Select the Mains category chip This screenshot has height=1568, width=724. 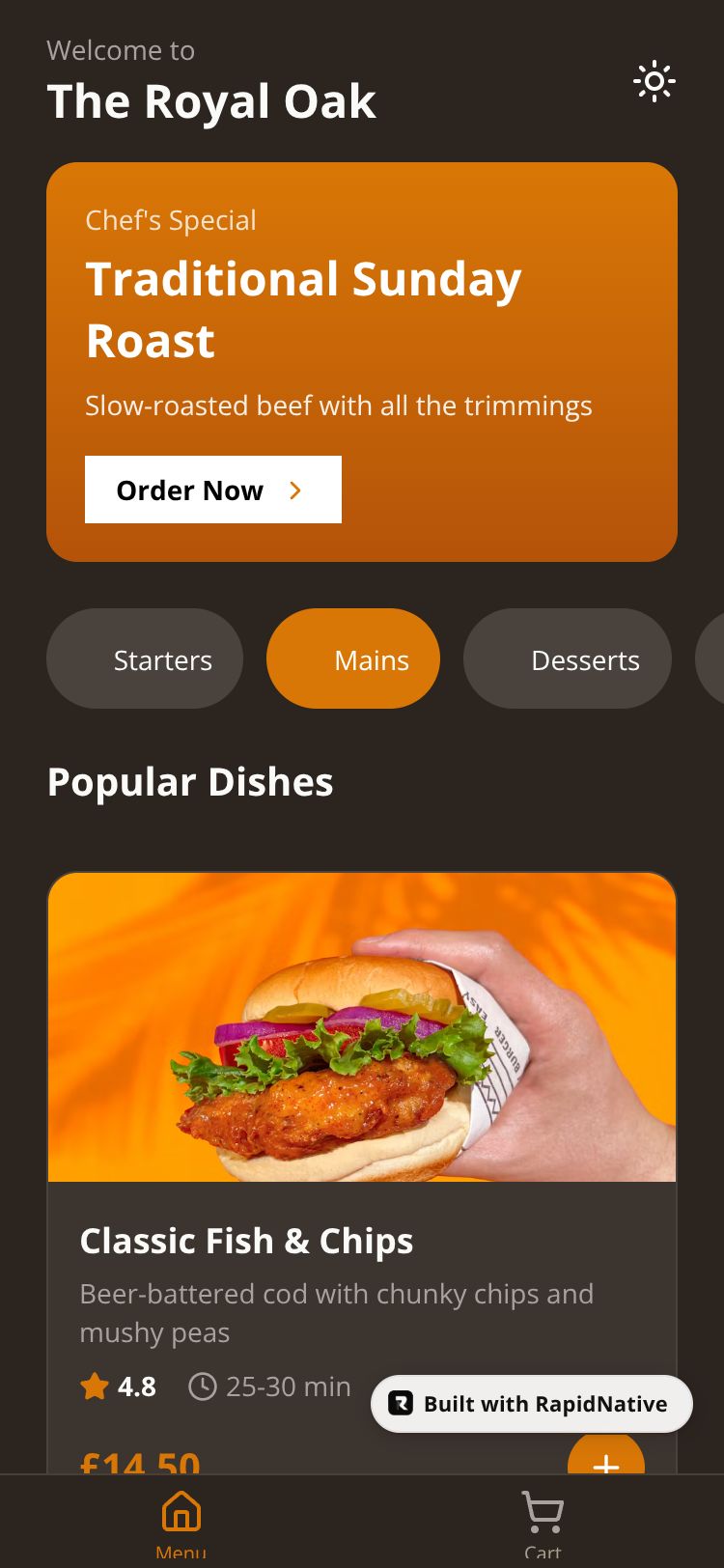pos(353,659)
